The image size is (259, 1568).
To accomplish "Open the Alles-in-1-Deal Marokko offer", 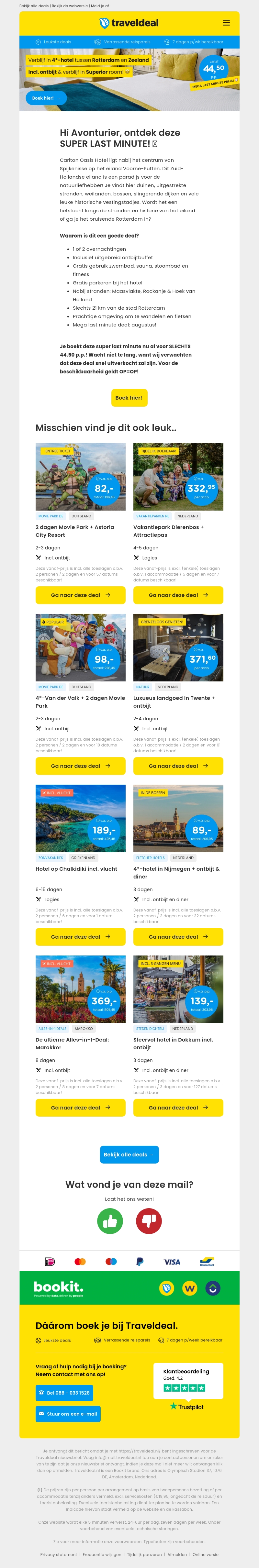I will pos(80,1108).
